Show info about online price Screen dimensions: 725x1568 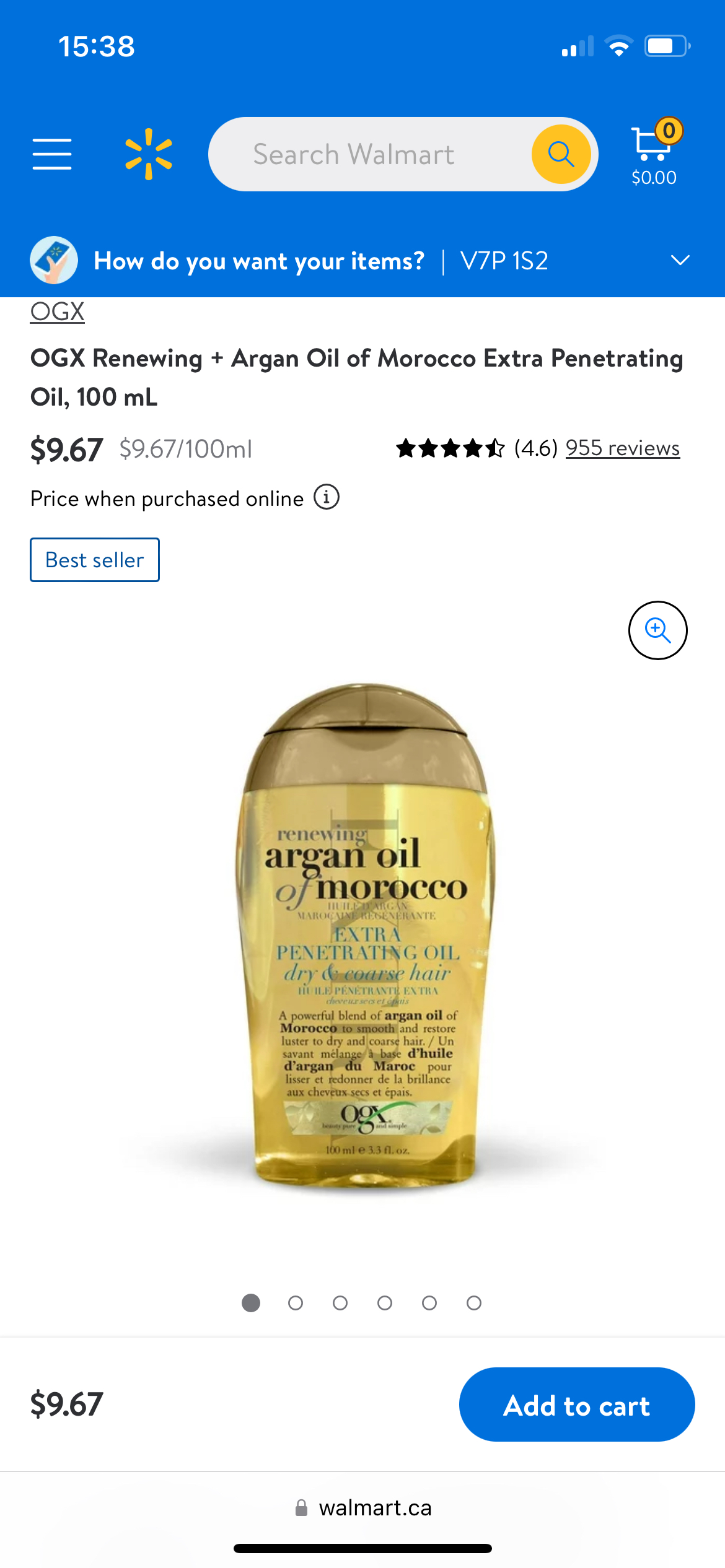coord(327,497)
